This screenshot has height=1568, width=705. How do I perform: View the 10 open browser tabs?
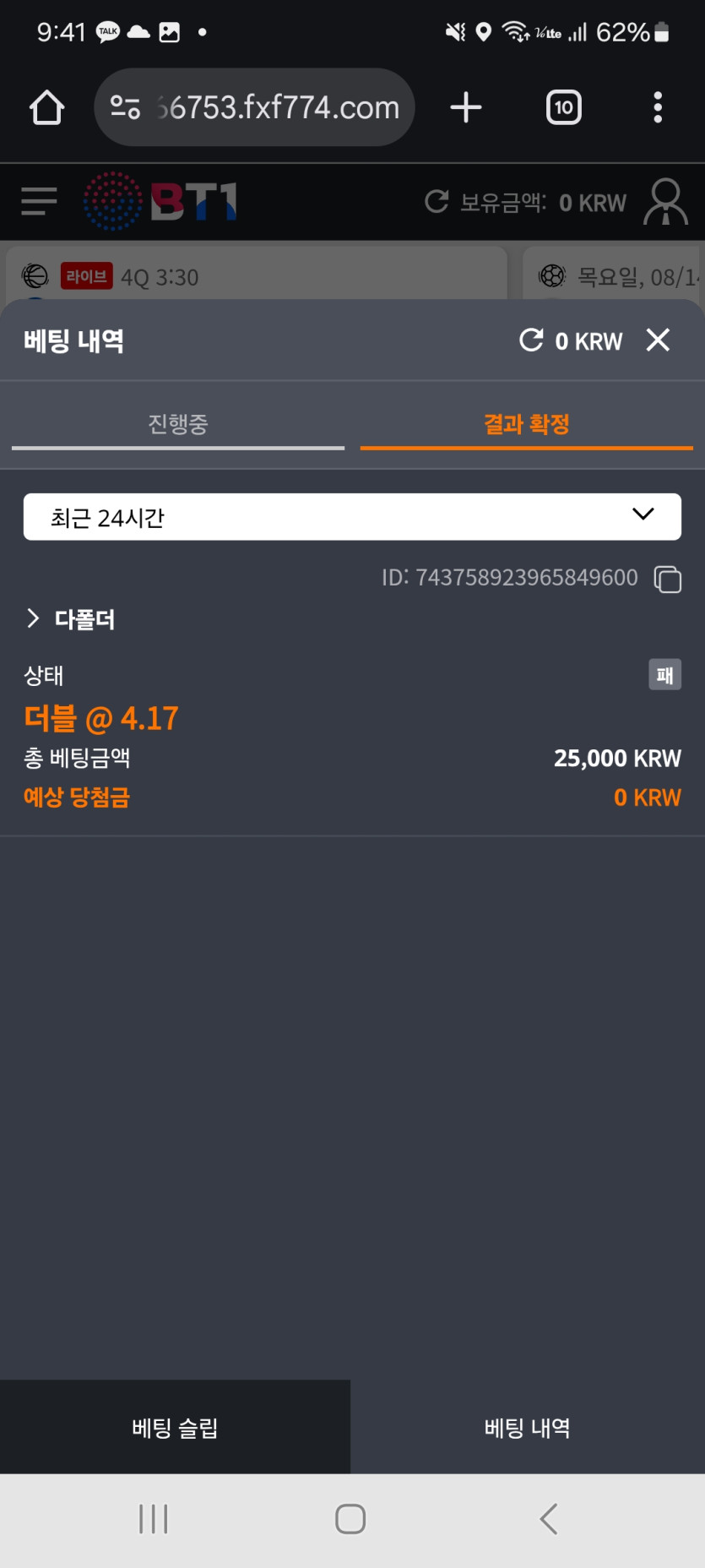[x=563, y=107]
